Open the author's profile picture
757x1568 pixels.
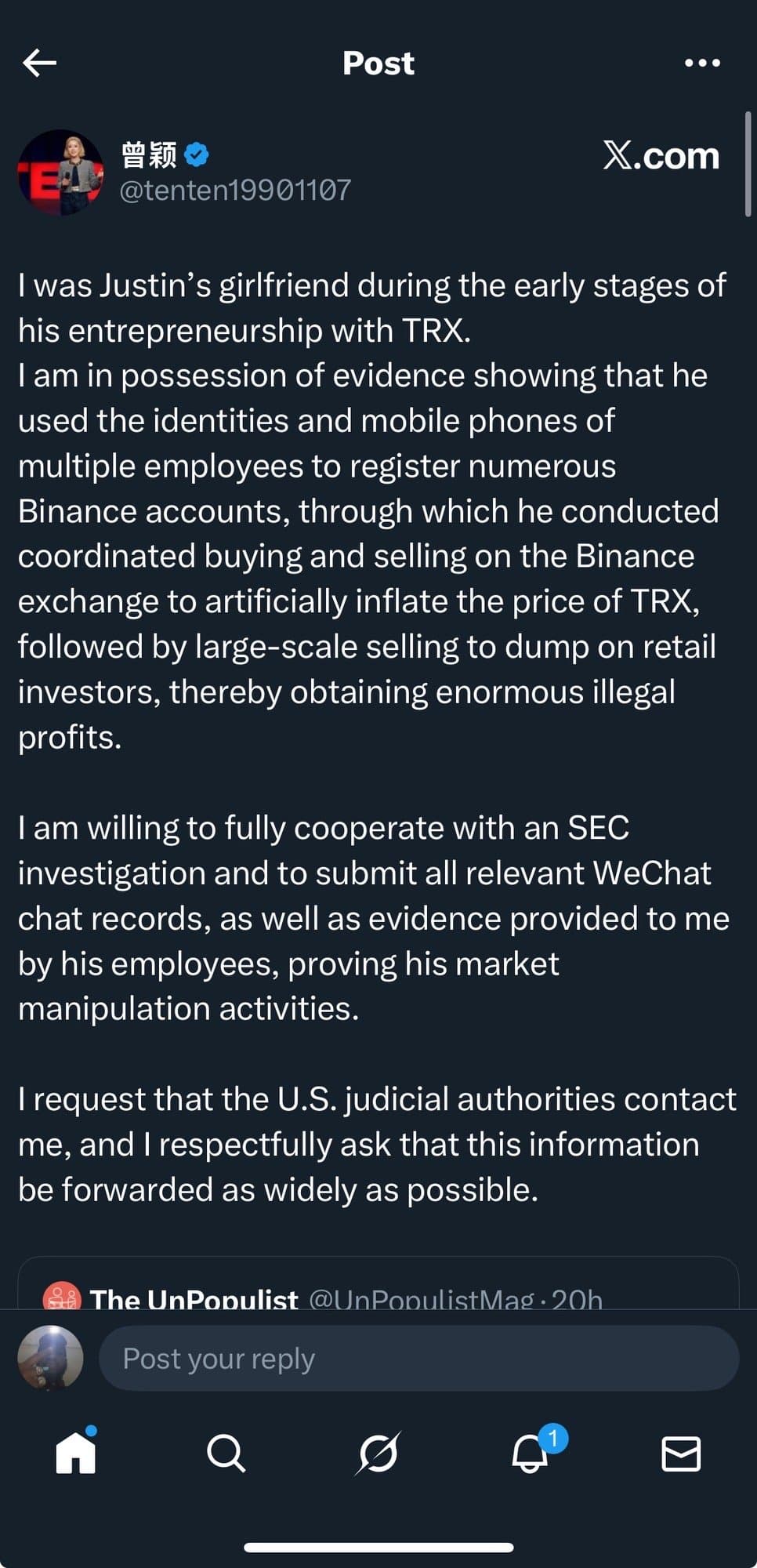coord(60,172)
